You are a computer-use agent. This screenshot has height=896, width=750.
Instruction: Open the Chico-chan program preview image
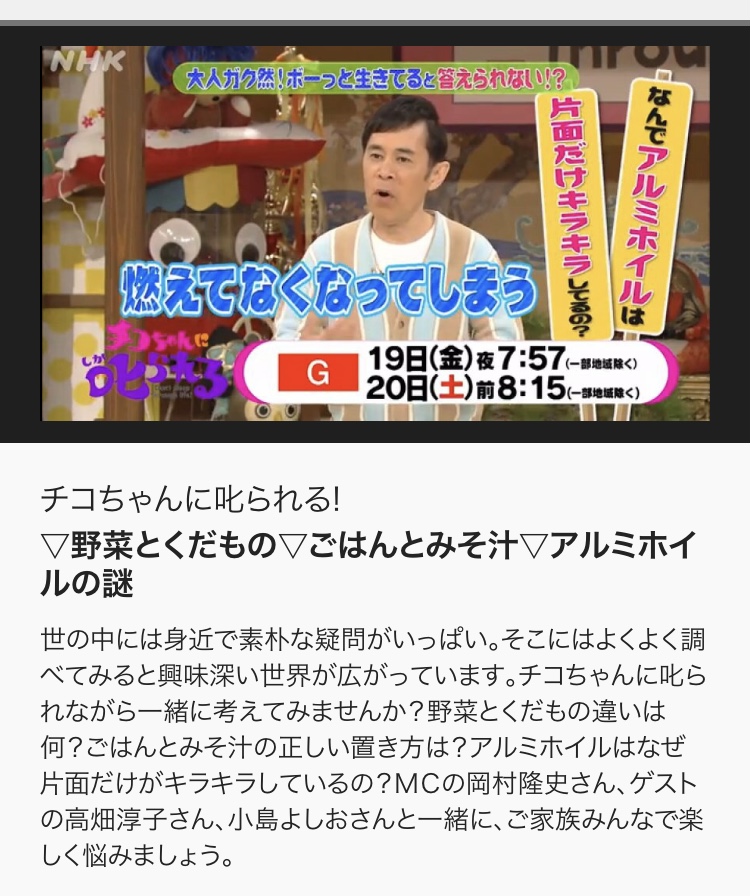(x=375, y=232)
